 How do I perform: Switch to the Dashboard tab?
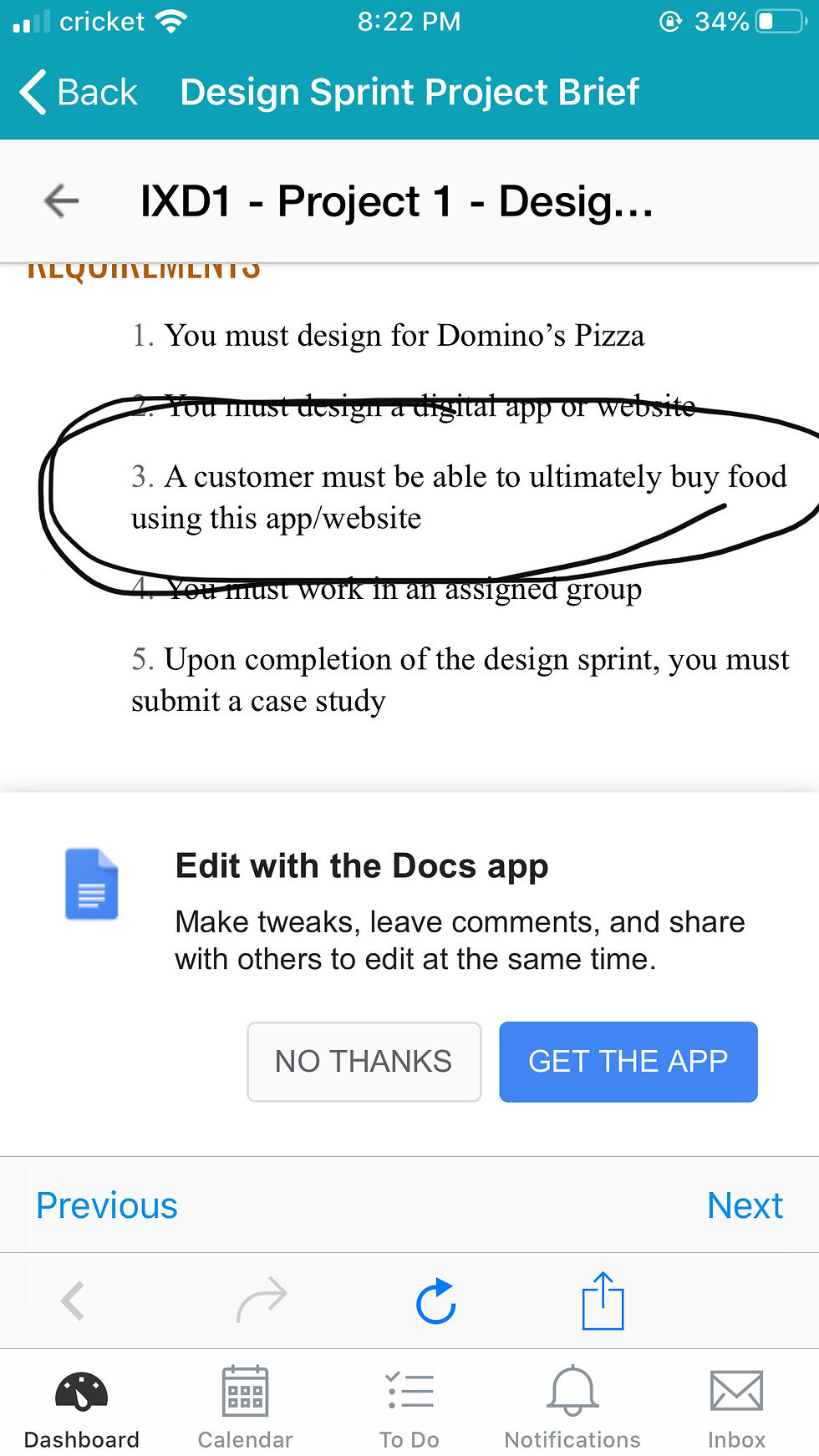pyautogui.click(x=82, y=1408)
